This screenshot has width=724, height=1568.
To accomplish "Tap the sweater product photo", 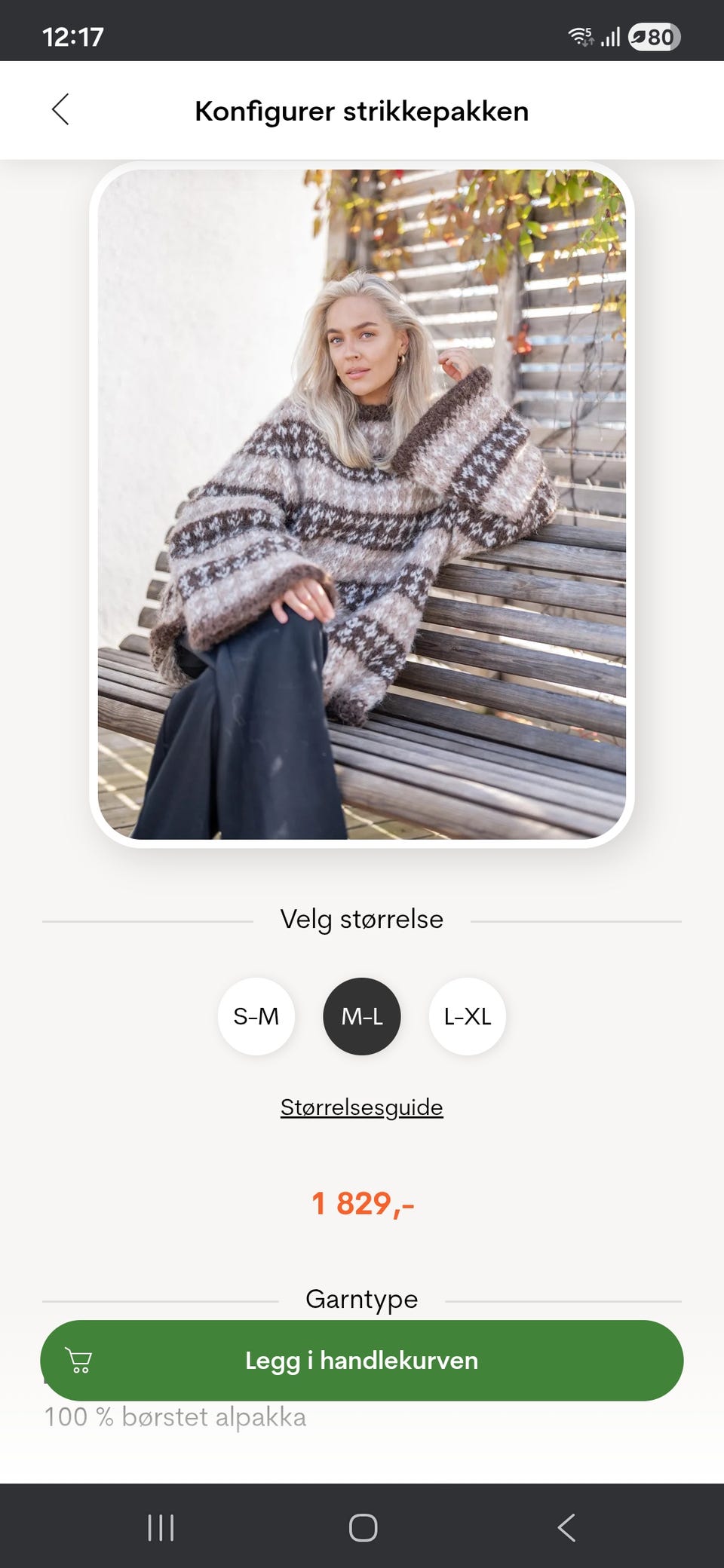I will tap(362, 505).
